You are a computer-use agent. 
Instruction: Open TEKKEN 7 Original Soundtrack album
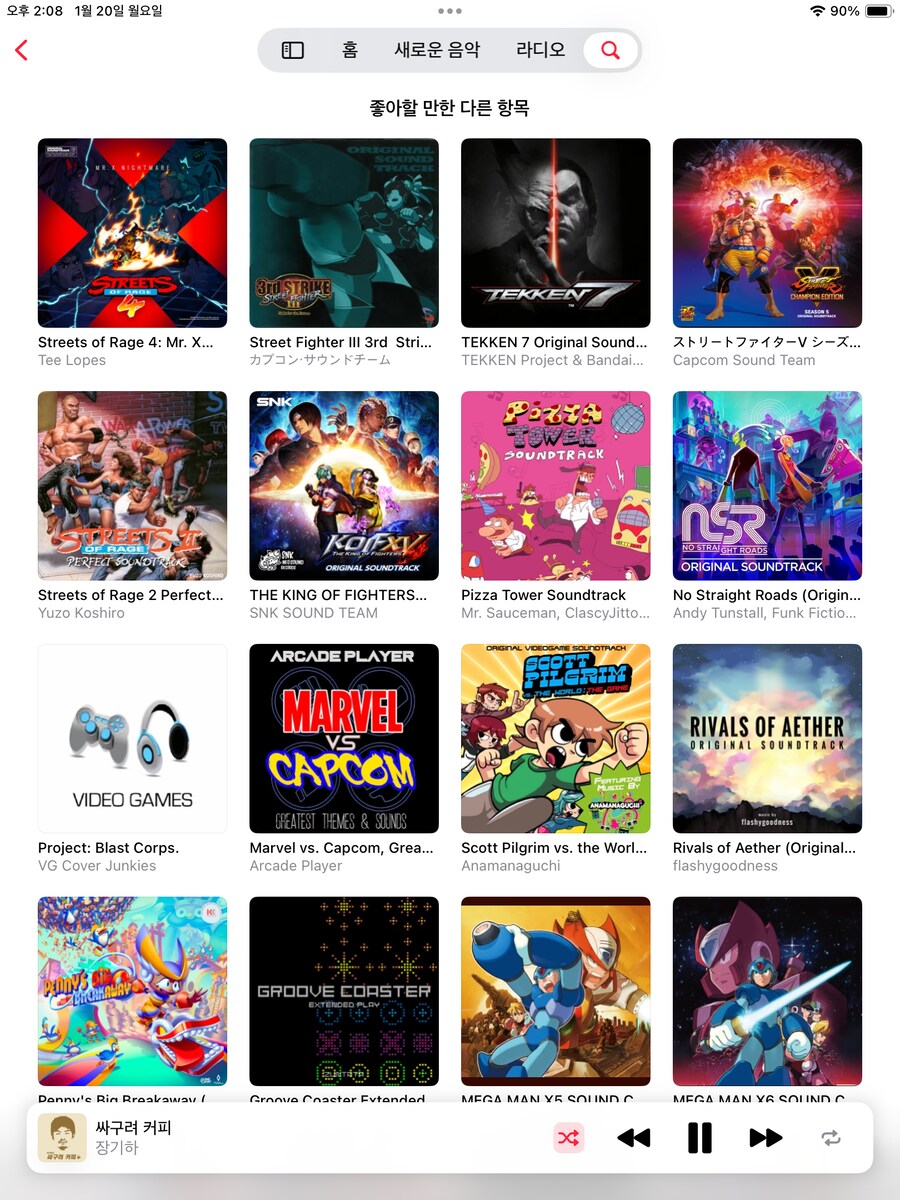[555, 233]
